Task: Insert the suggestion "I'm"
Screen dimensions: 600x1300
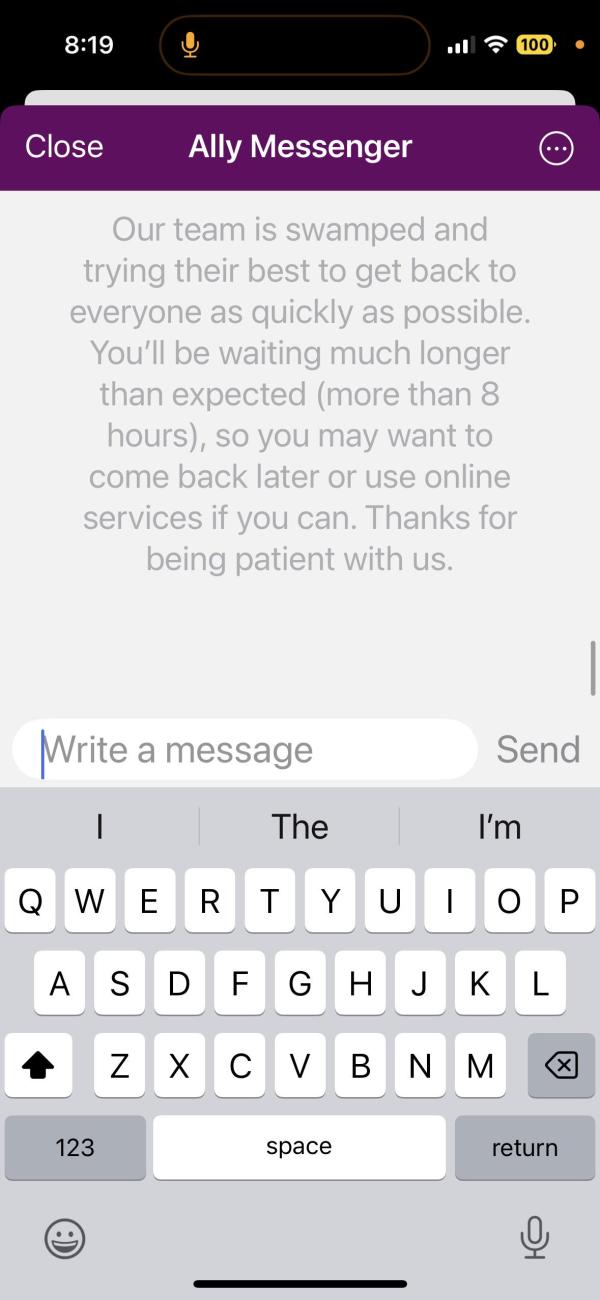Action: point(499,827)
